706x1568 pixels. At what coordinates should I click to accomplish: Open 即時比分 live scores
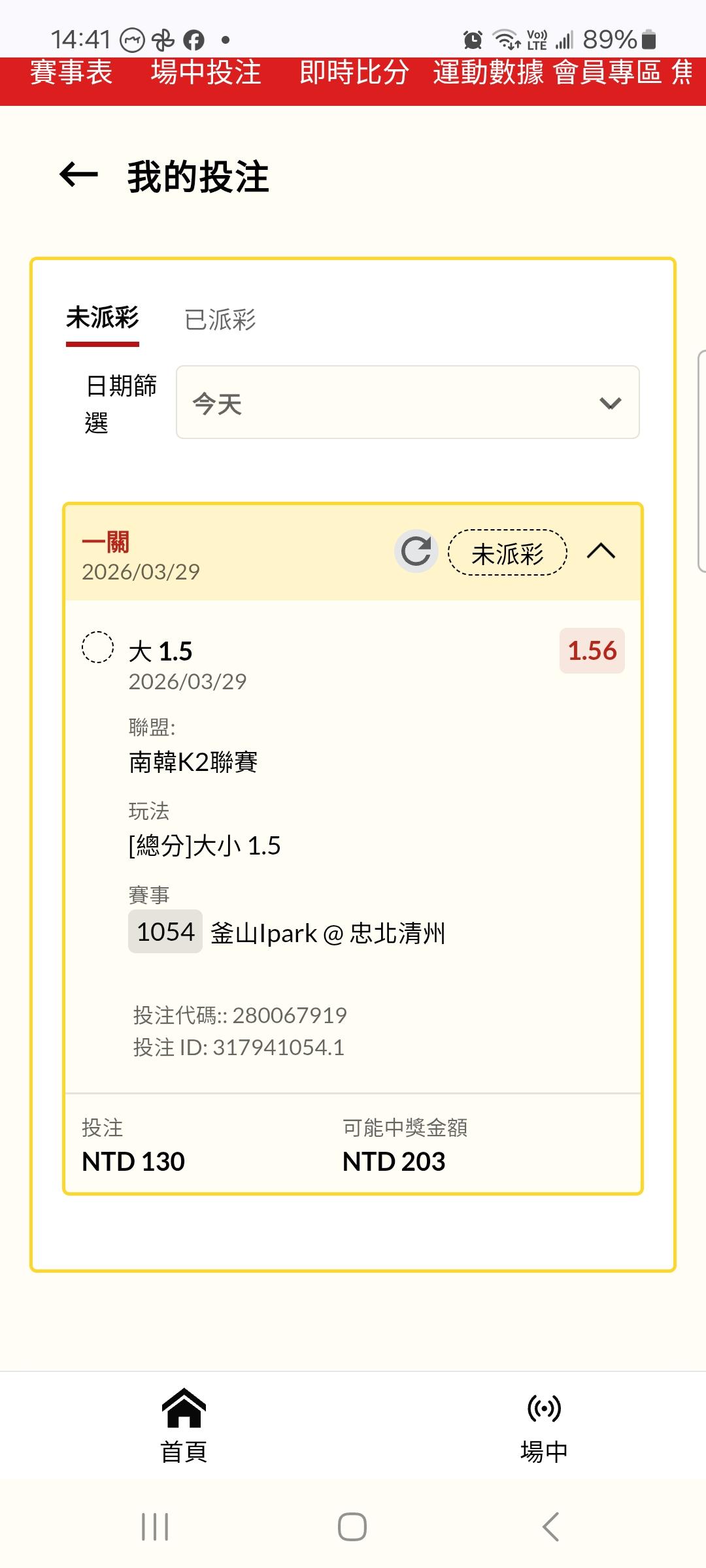(354, 73)
